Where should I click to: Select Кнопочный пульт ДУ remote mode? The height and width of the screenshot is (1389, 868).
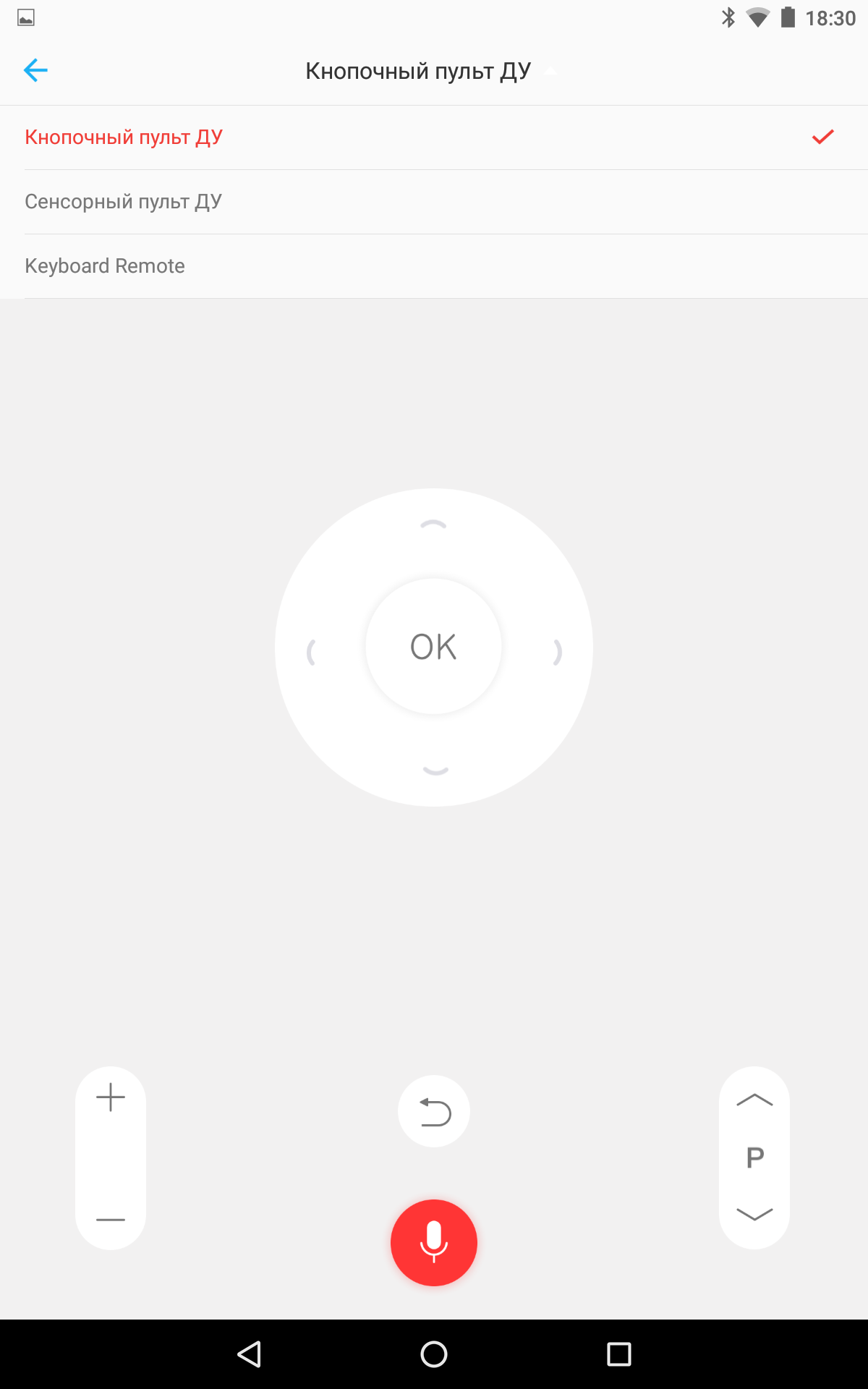point(124,137)
